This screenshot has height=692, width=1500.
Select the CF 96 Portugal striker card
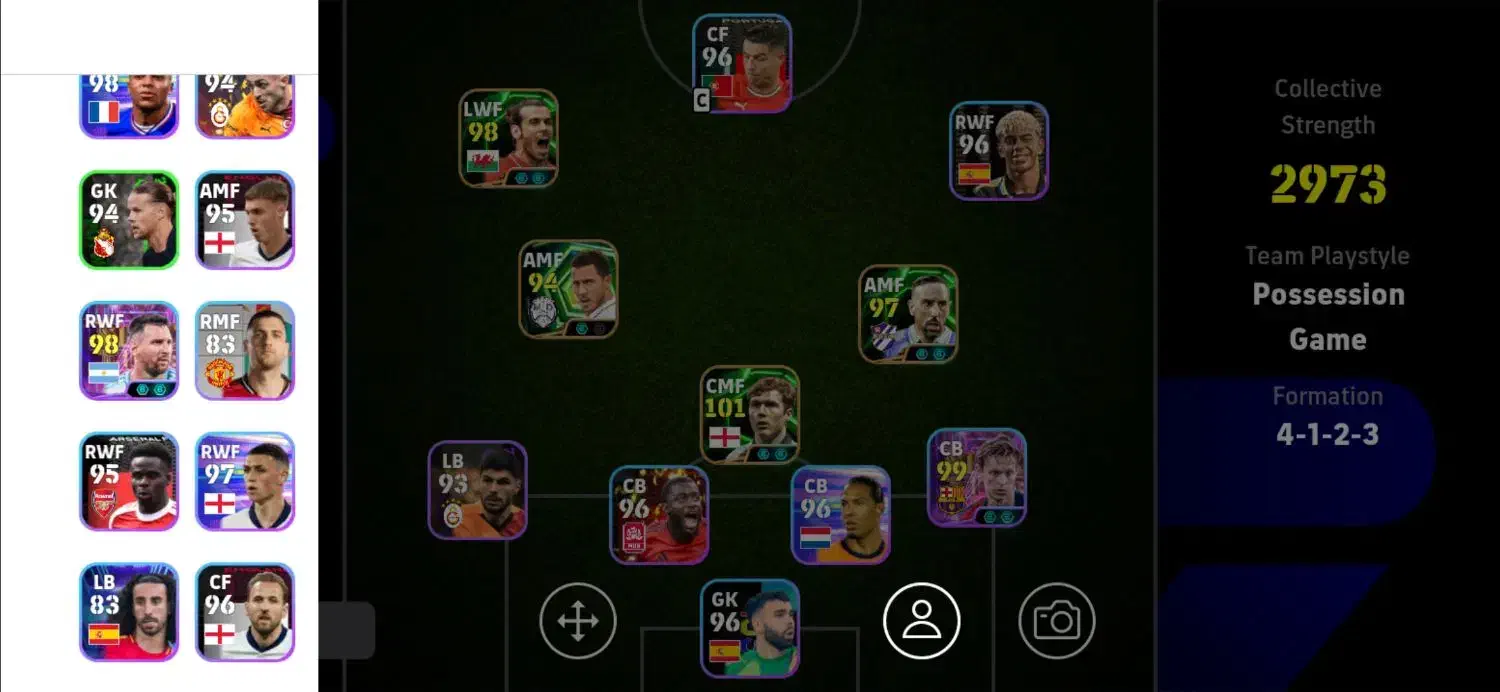[x=742, y=63]
